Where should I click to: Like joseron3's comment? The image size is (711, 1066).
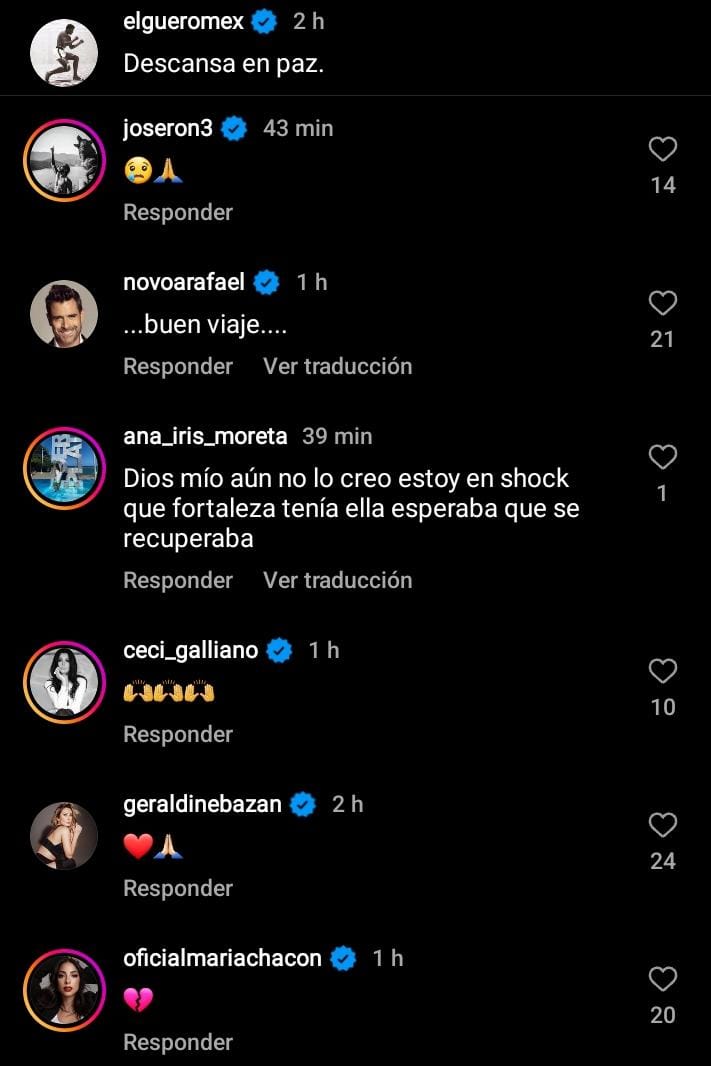point(663,150)
